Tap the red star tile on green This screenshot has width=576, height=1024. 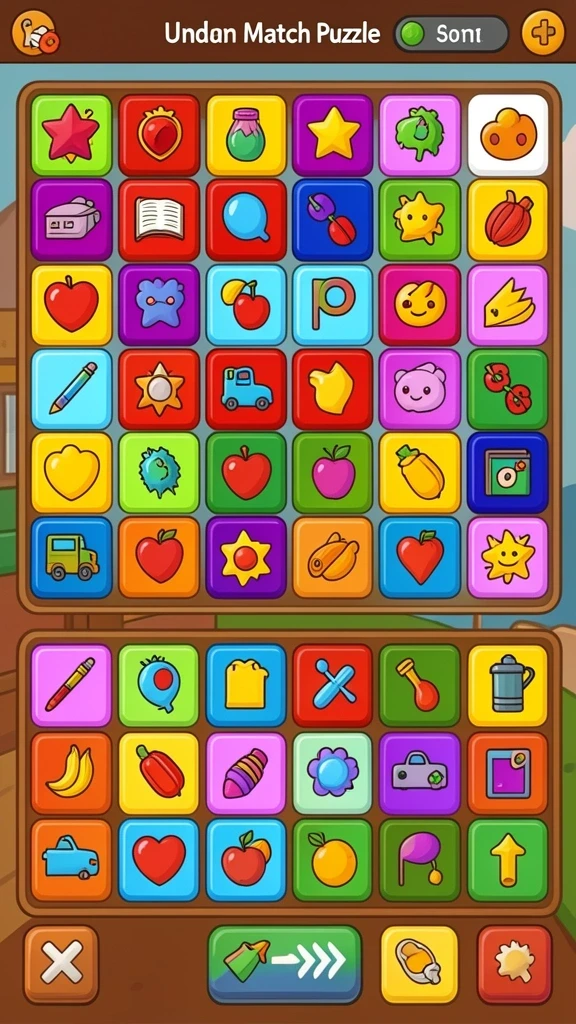pos(71,135)
